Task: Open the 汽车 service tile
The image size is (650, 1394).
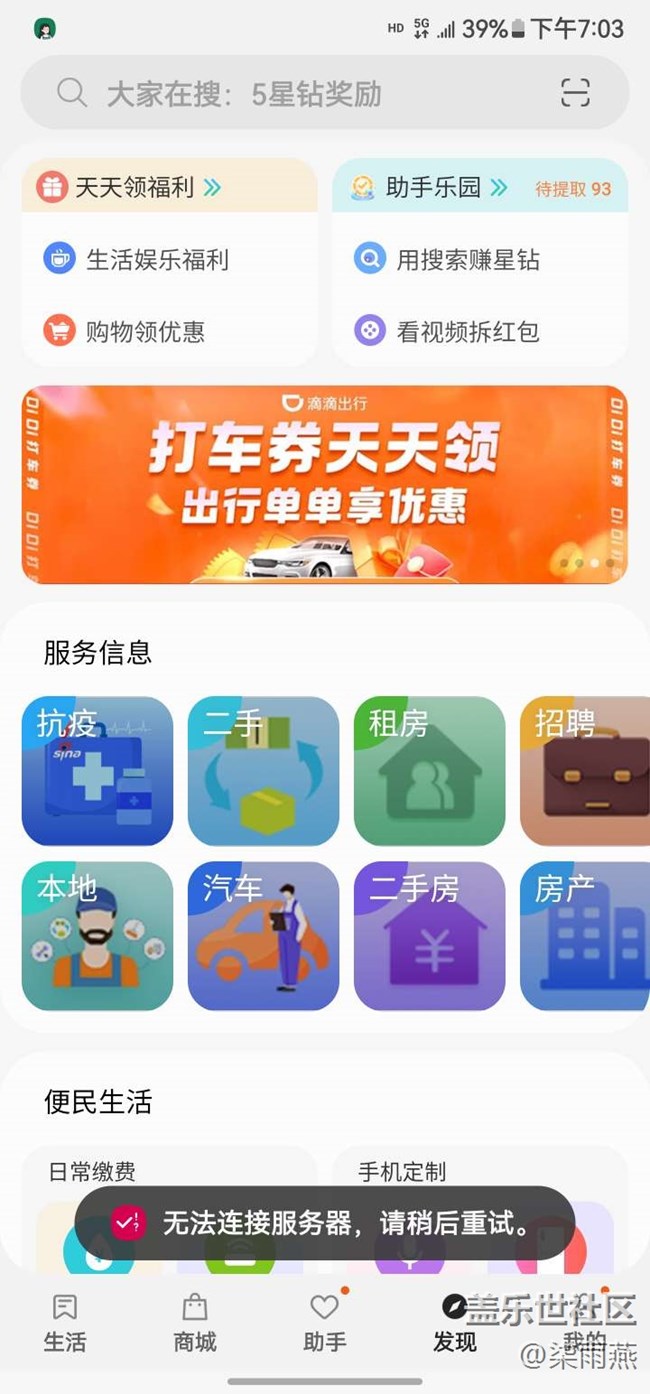Action: click(x=263, y=936)
